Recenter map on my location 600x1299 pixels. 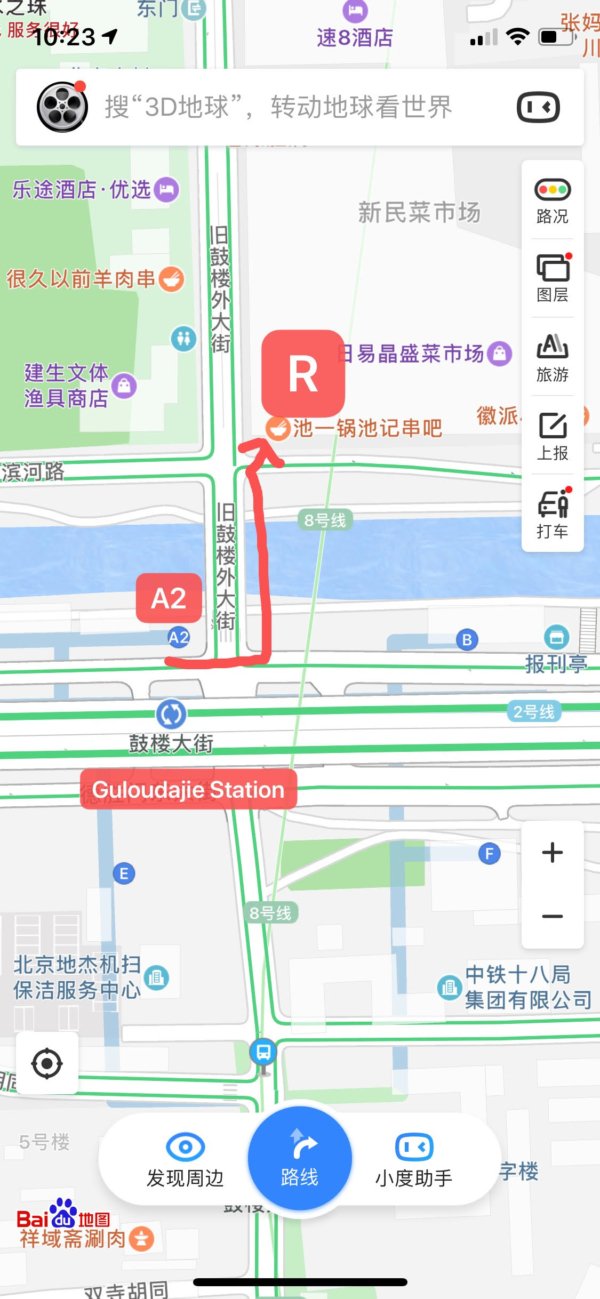47,1063
